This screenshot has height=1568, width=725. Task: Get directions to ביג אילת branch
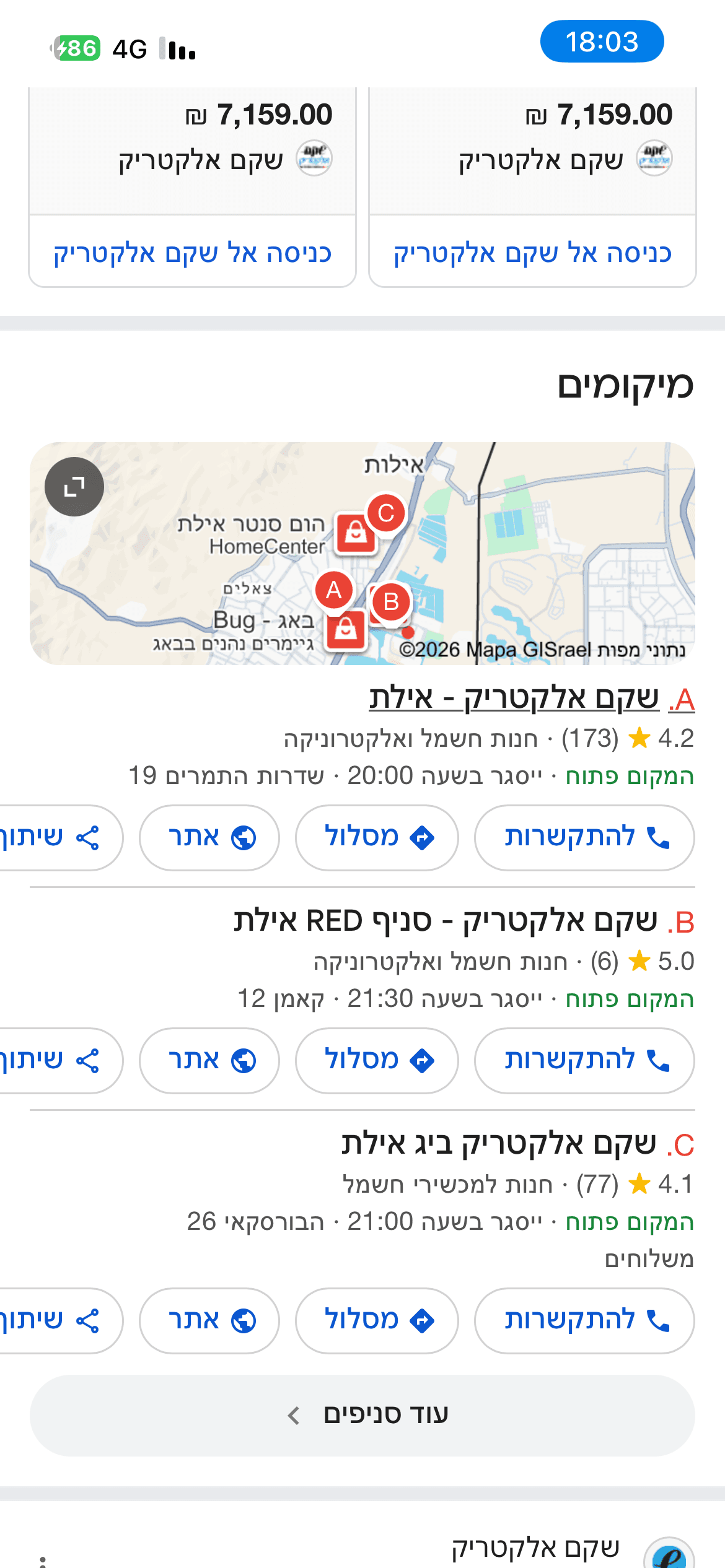click(377, 1320)
